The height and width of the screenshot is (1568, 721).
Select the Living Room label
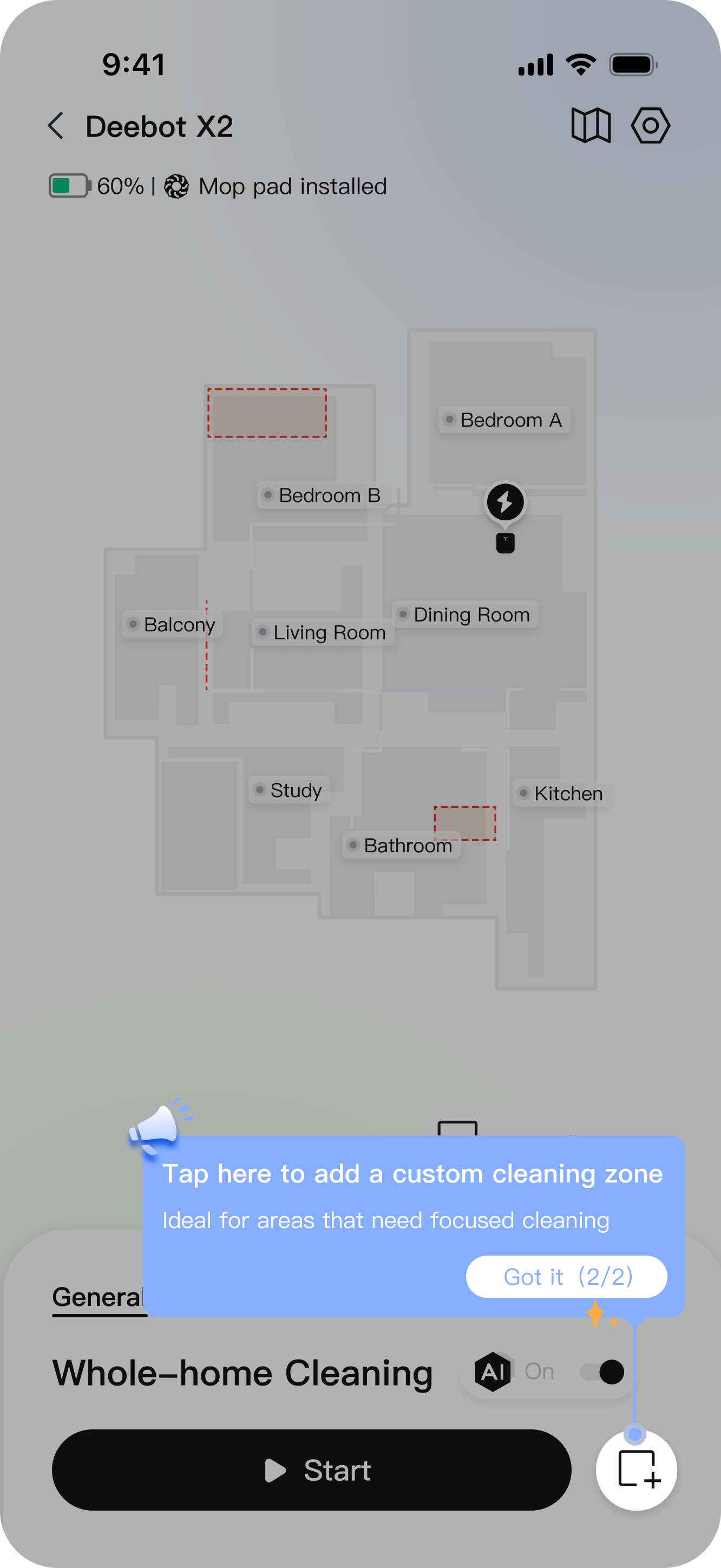323,632
